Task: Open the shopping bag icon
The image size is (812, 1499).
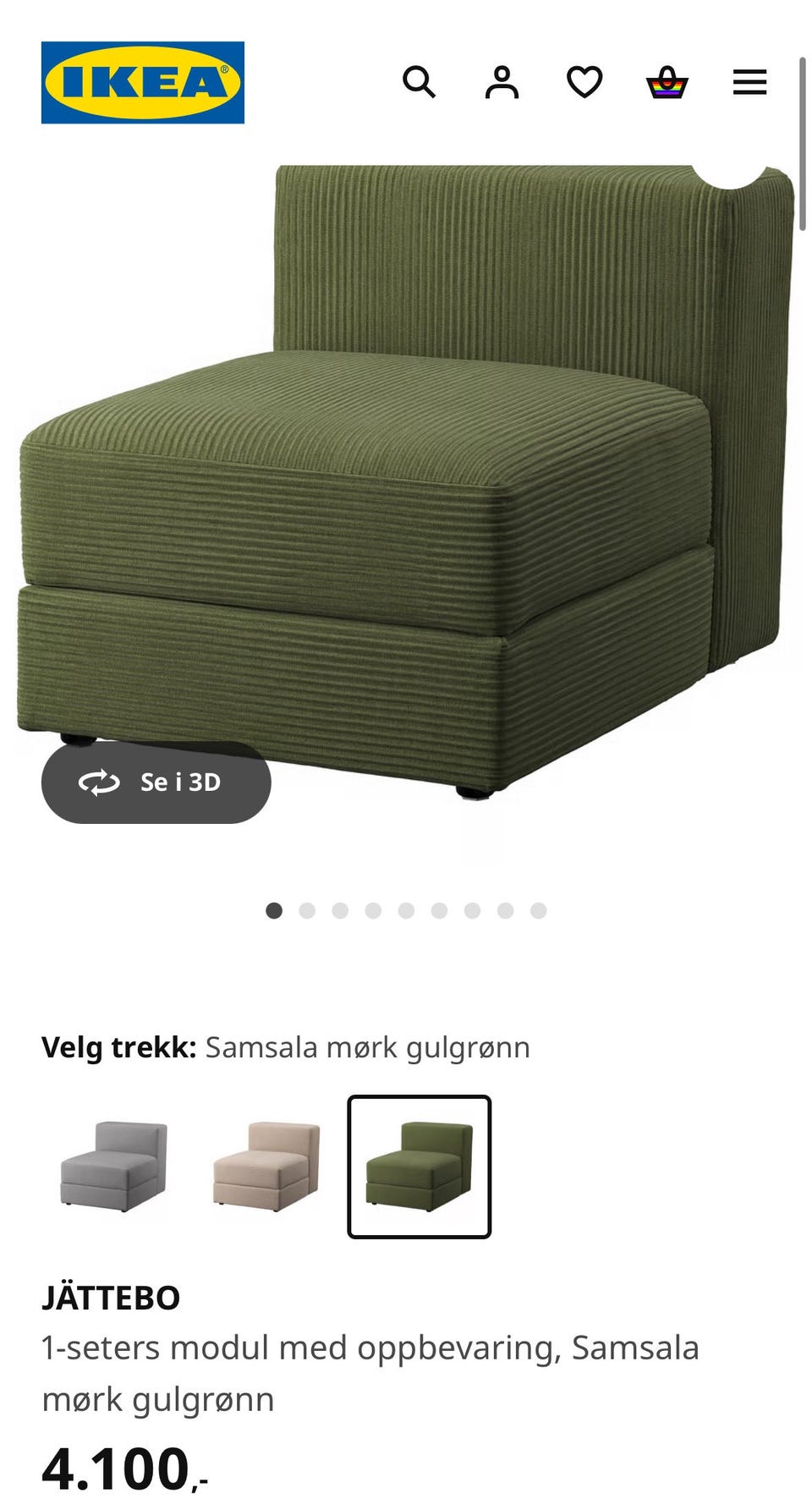Action: (668, 81)
